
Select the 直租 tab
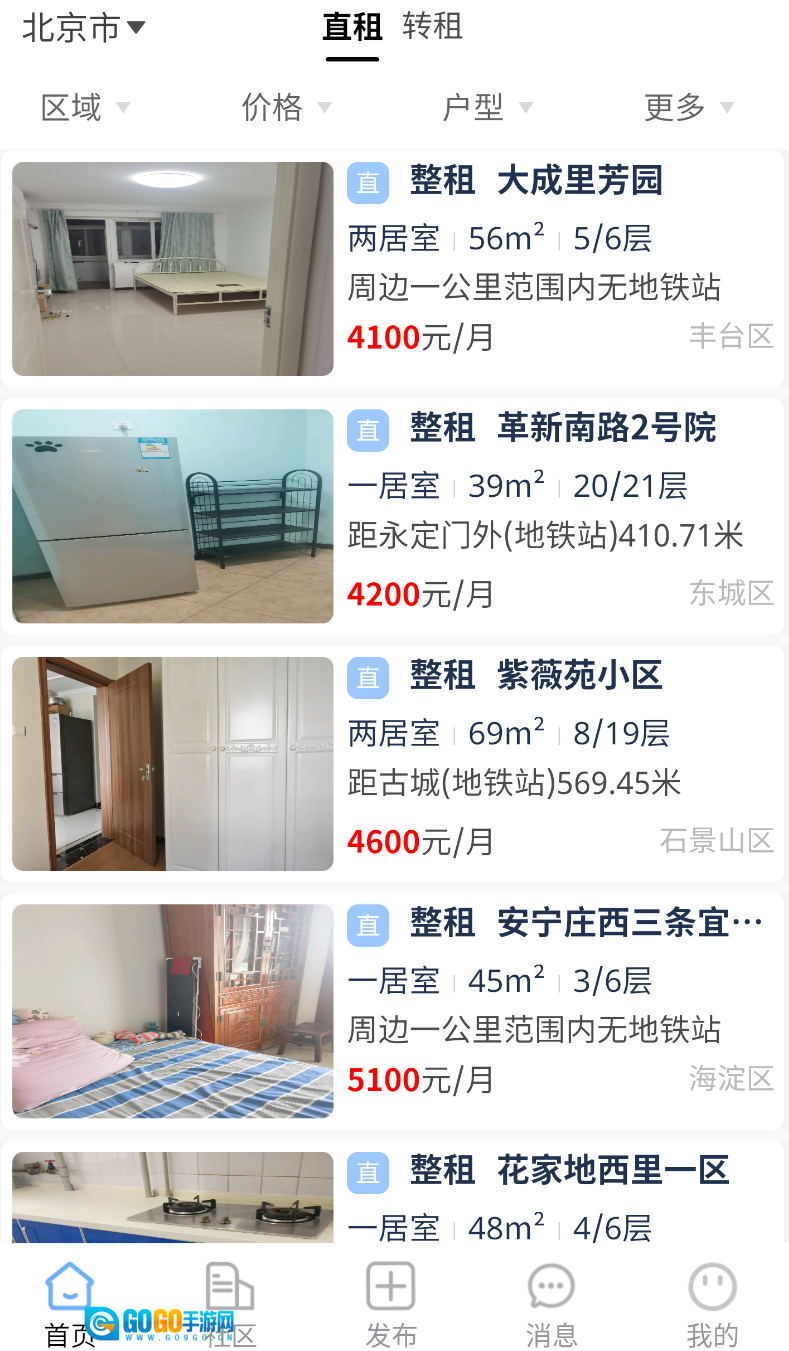(352, 28)
